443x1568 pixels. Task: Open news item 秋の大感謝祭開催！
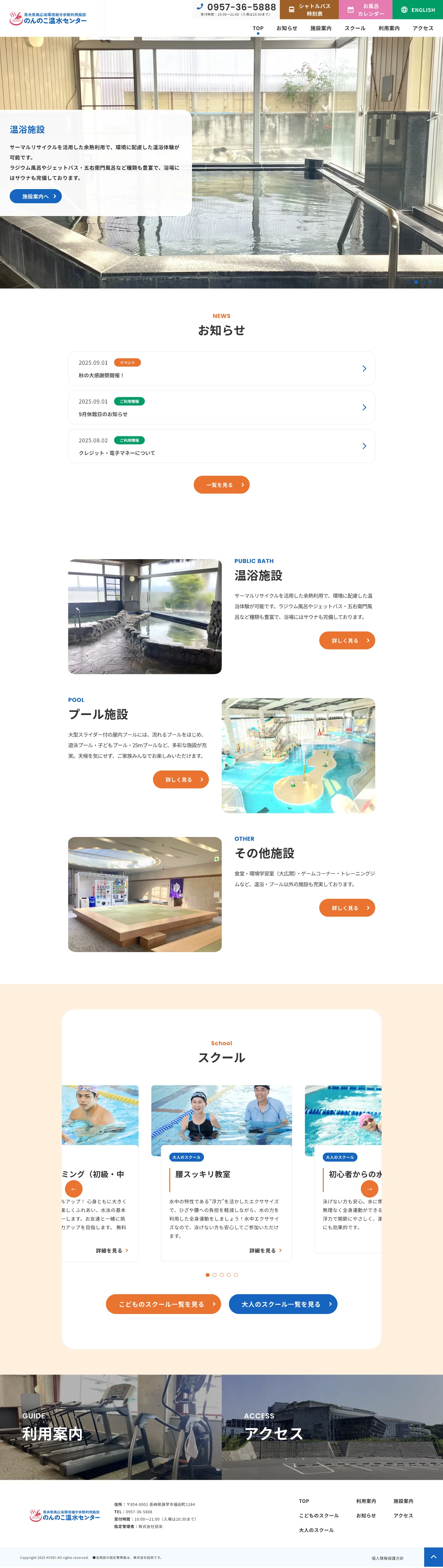pos(221,368)
